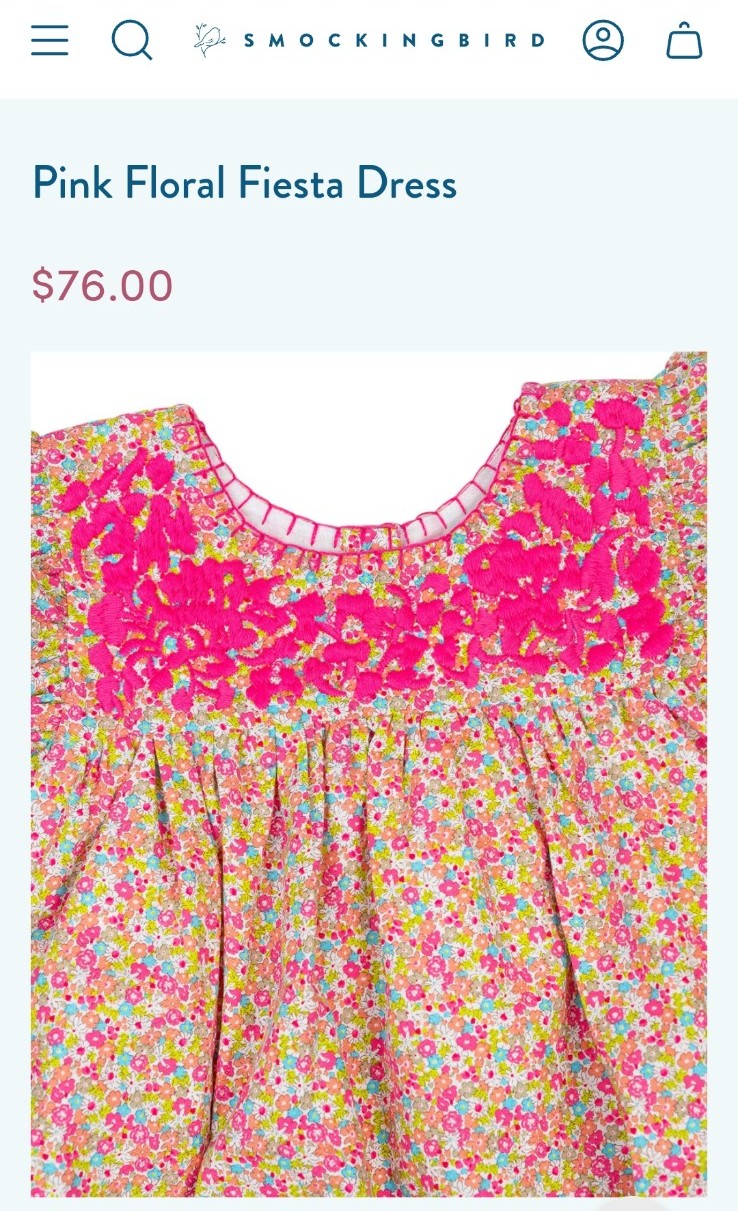The image size is (738, 1211).
Task: Open the search icon
Action: 132,40
